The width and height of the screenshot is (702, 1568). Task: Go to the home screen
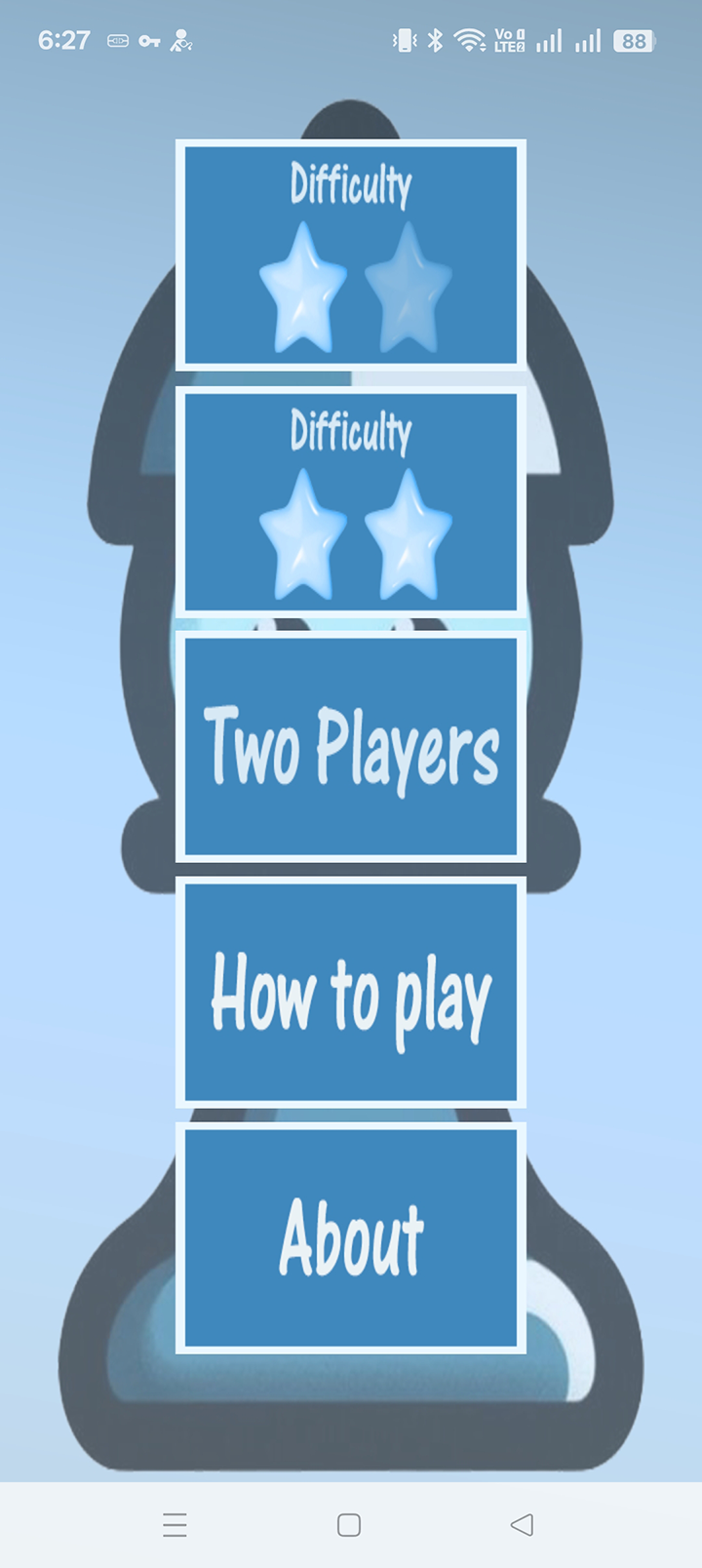coord(349,1524)
